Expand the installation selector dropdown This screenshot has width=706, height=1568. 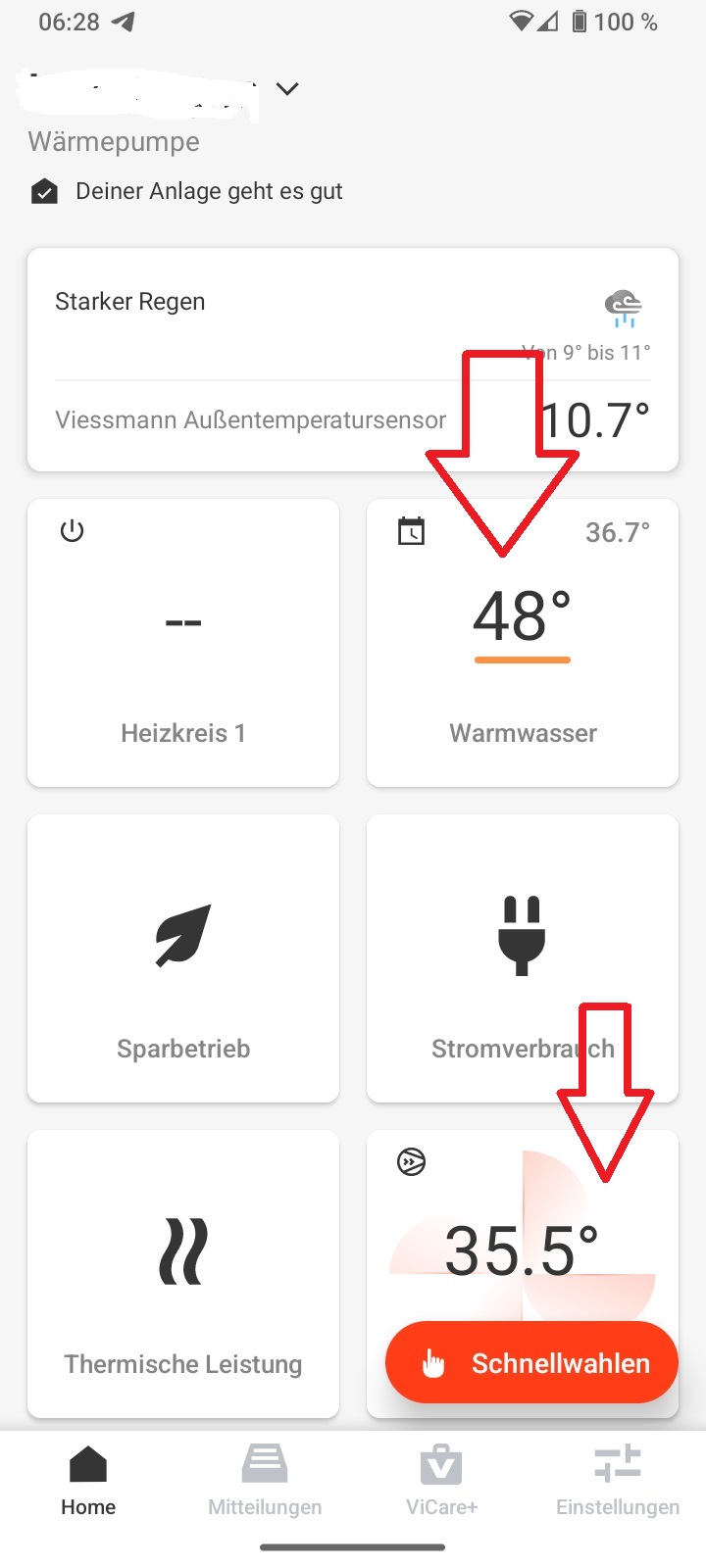coord(286,89)
